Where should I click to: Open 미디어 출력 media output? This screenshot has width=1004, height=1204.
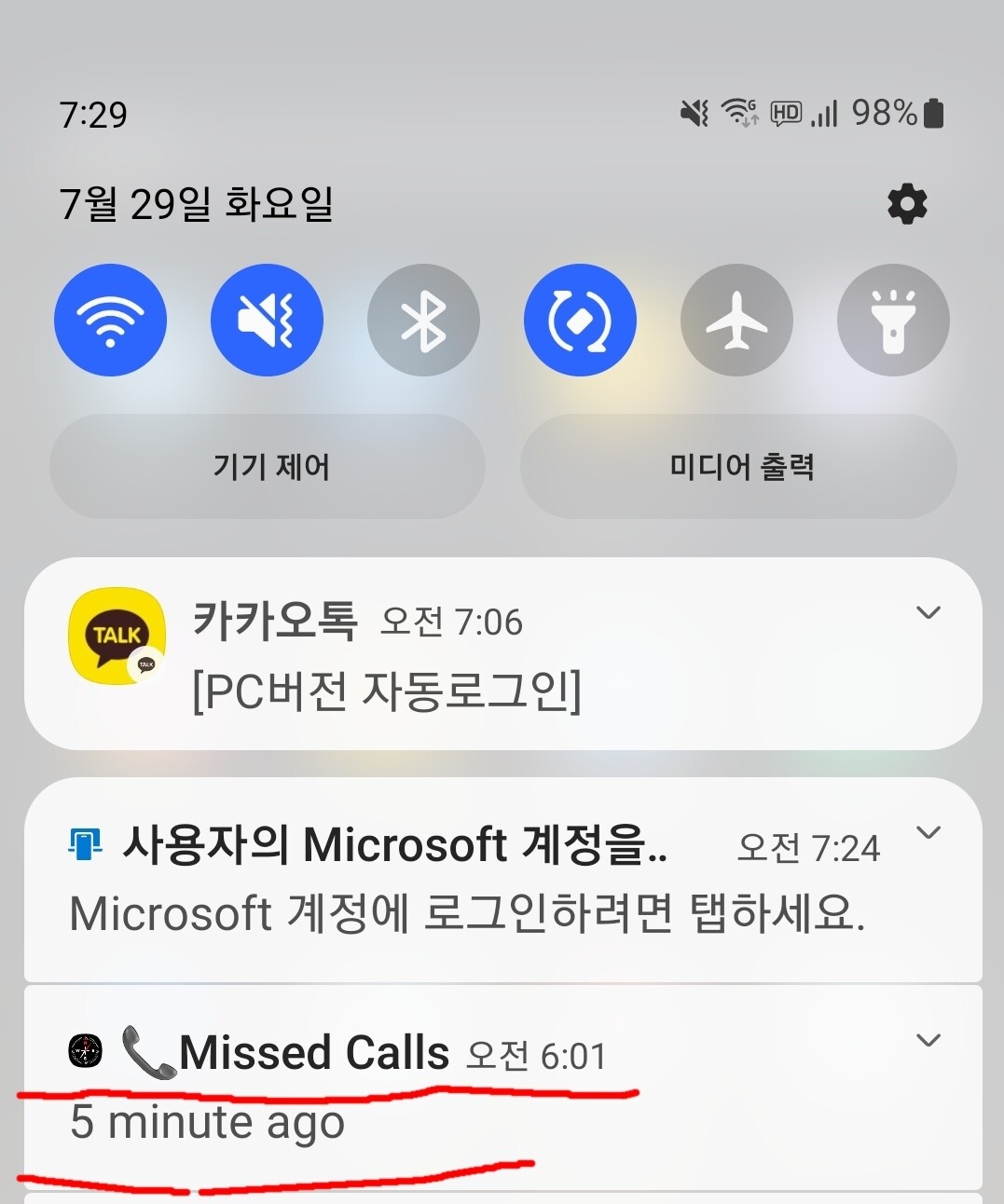tap(738, 466)
